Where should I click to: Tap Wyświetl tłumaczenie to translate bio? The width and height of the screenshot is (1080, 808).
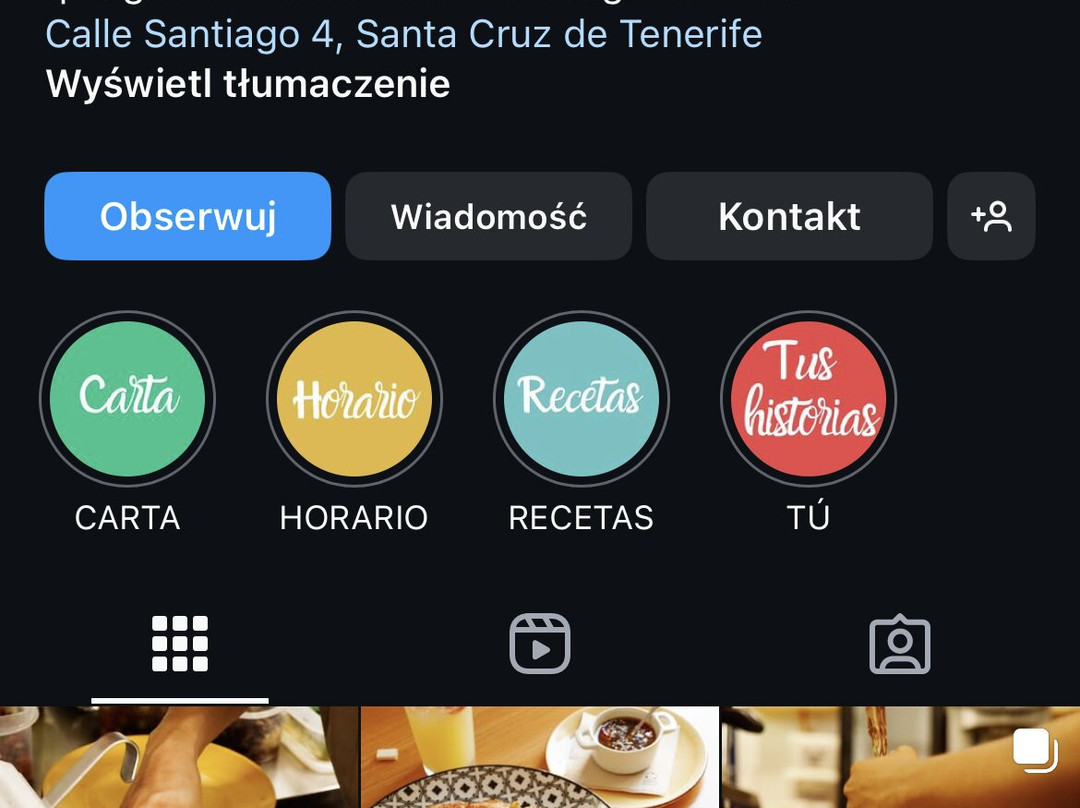point(247,83)
